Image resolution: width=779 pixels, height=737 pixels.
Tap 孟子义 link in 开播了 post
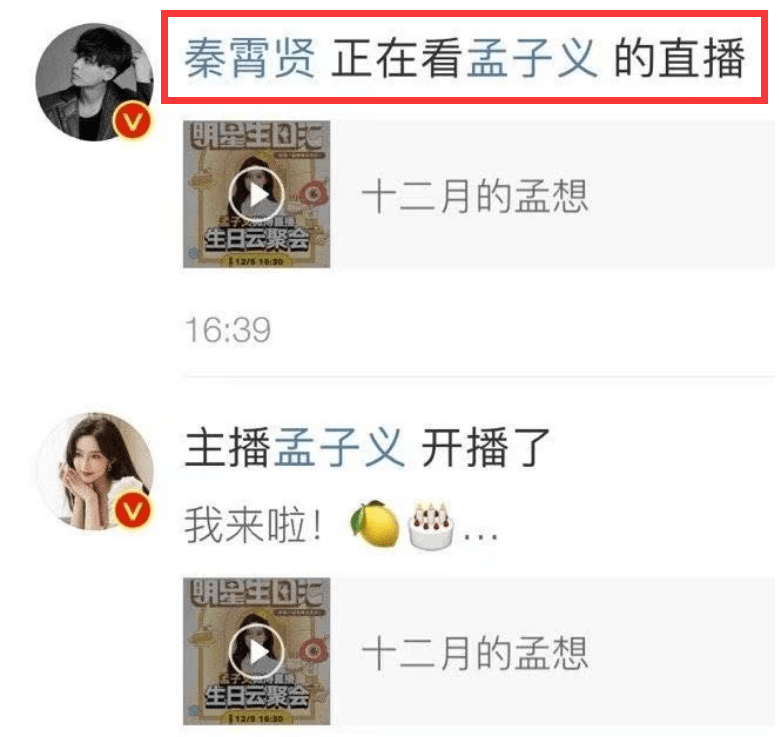coord(339,449)
